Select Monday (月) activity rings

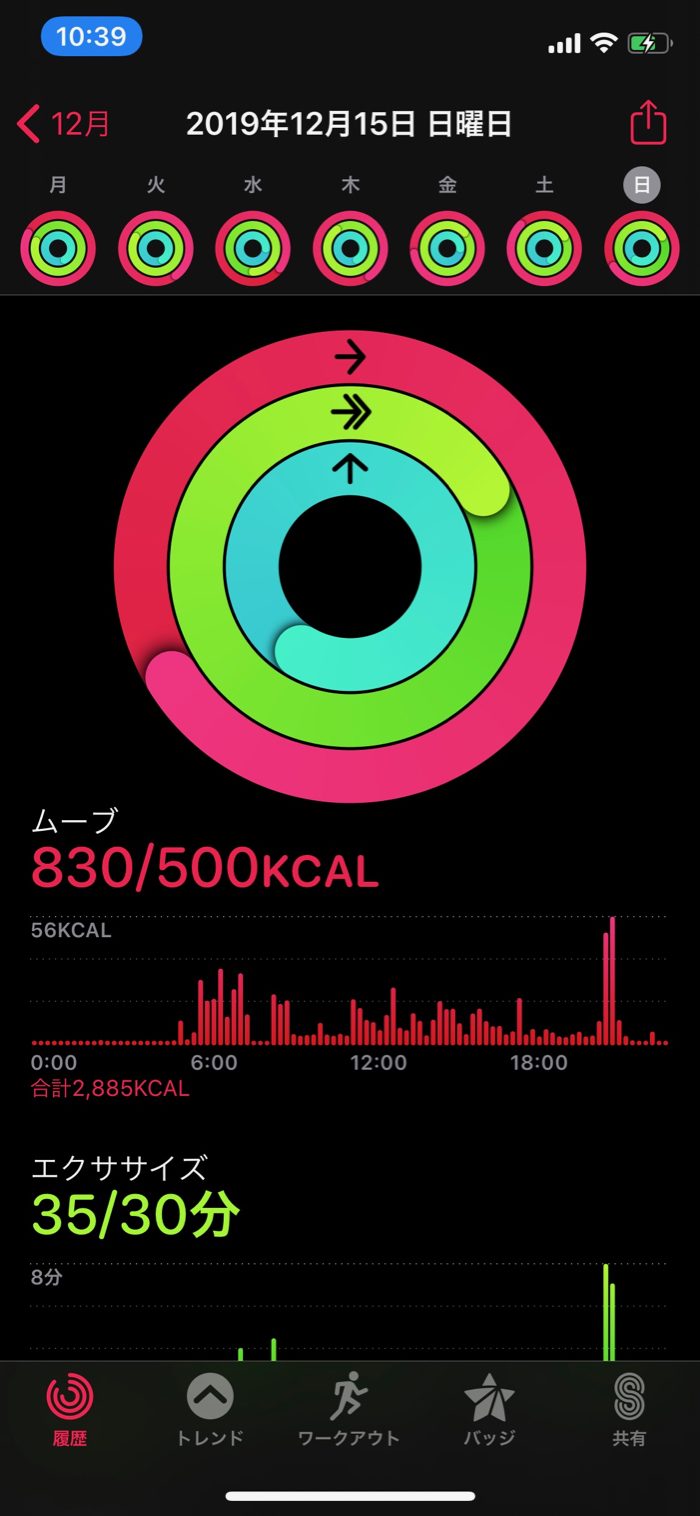58,248
